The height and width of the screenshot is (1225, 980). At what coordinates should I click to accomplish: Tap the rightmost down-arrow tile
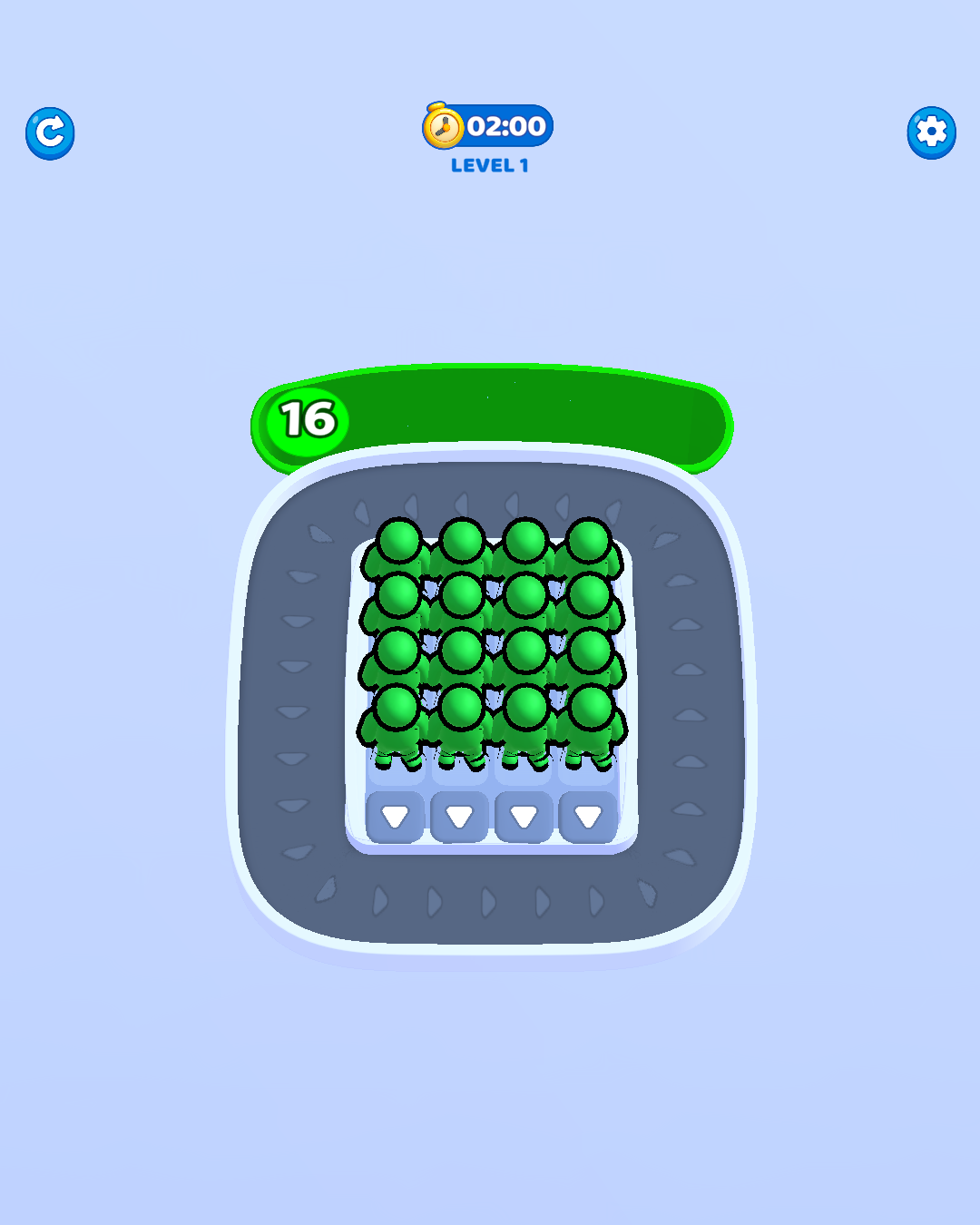click(588, 817)
